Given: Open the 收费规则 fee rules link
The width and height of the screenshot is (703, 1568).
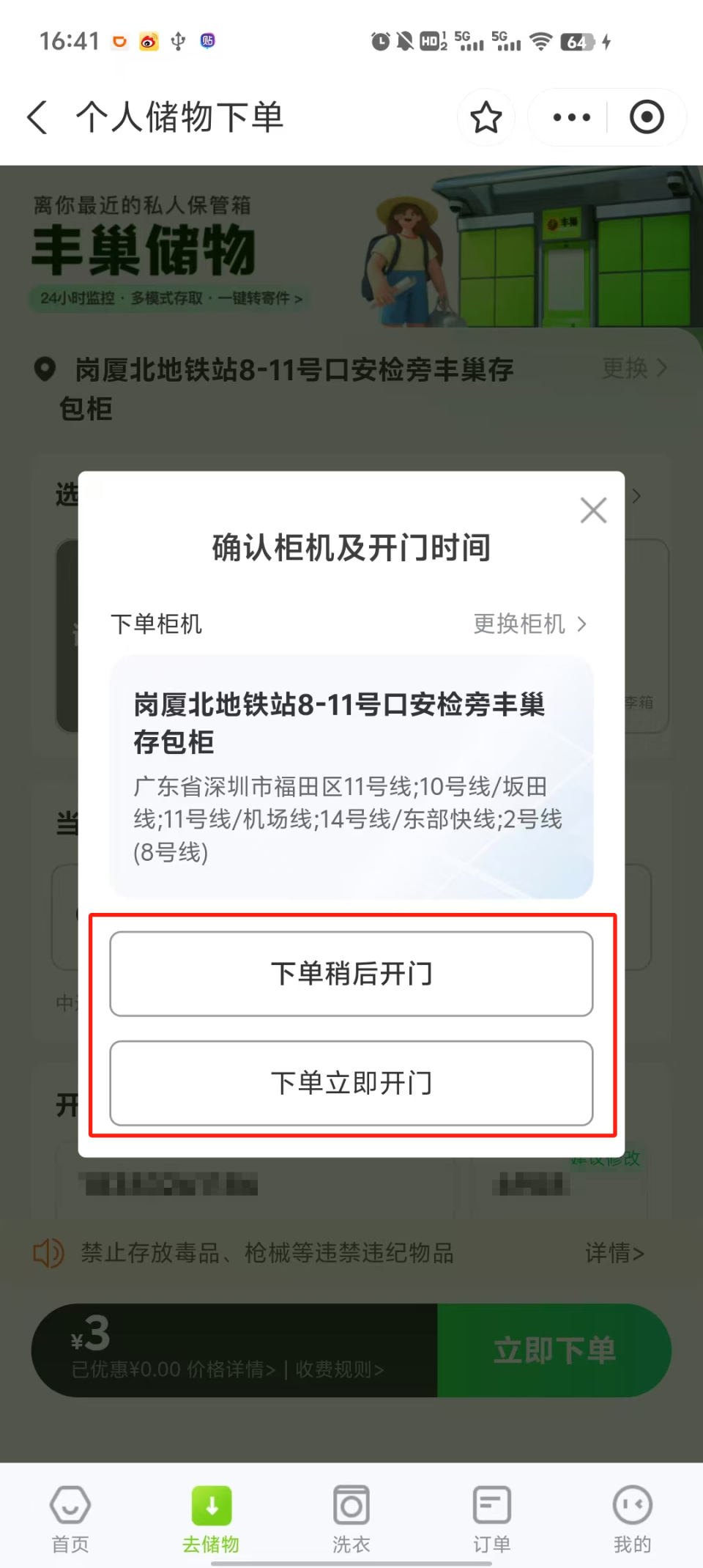Looking at the screenshot, I should (339, 1368).
